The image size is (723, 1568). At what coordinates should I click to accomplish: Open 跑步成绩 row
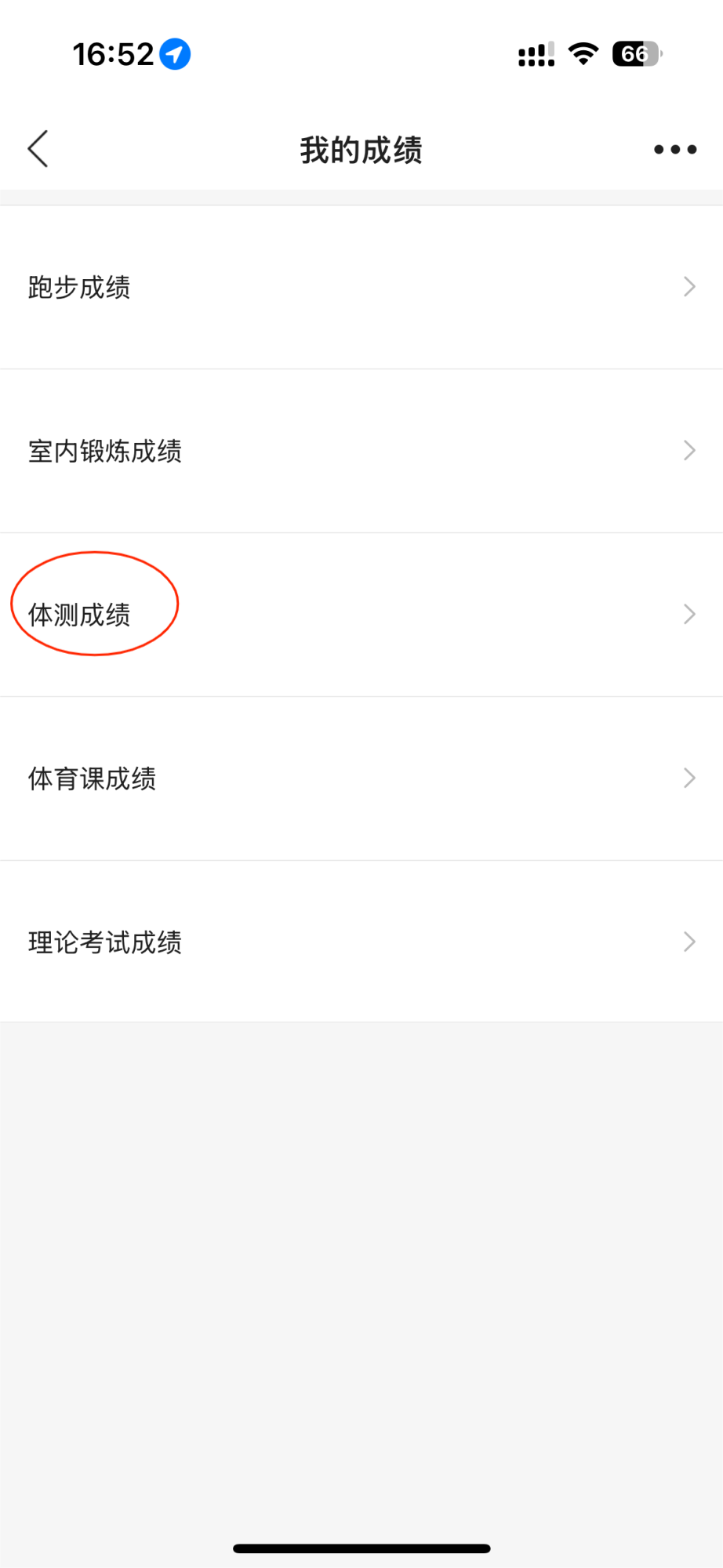click(361, 287)
